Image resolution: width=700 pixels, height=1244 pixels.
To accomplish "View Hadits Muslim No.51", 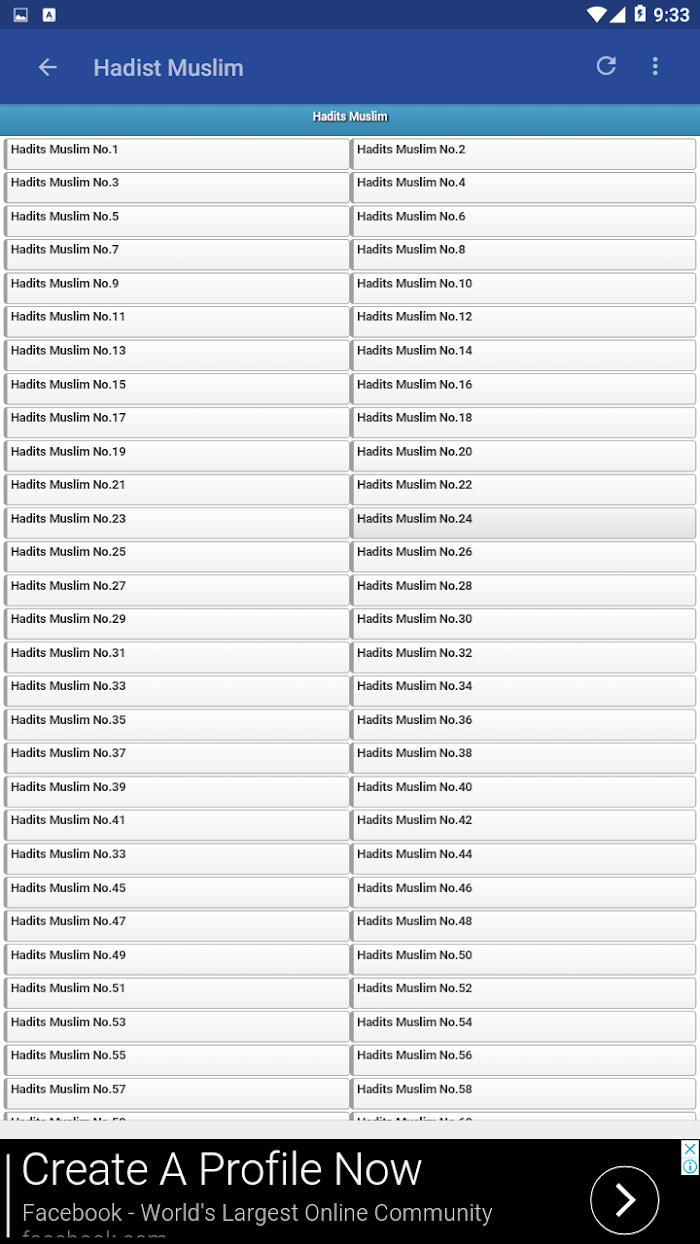I will point(177,993).
